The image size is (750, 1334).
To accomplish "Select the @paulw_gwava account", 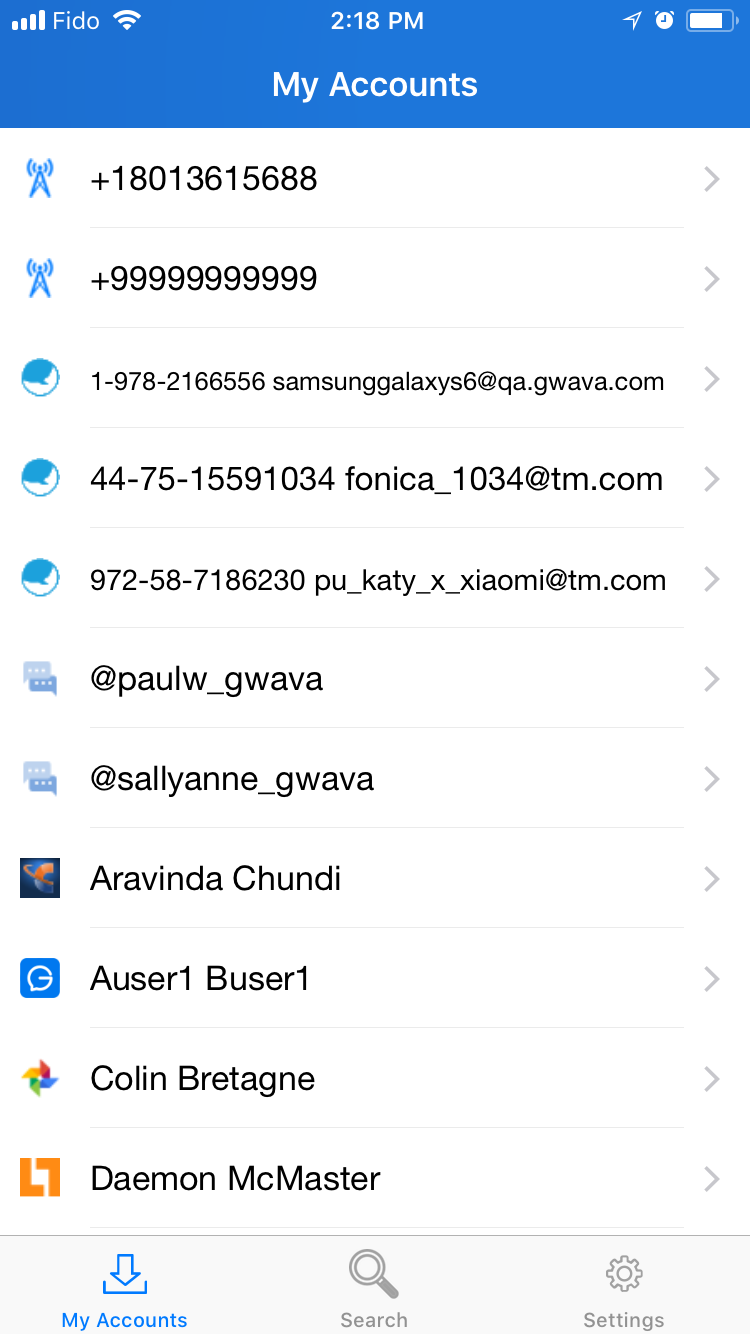I will pyautogui.click(x=375, y=680).
